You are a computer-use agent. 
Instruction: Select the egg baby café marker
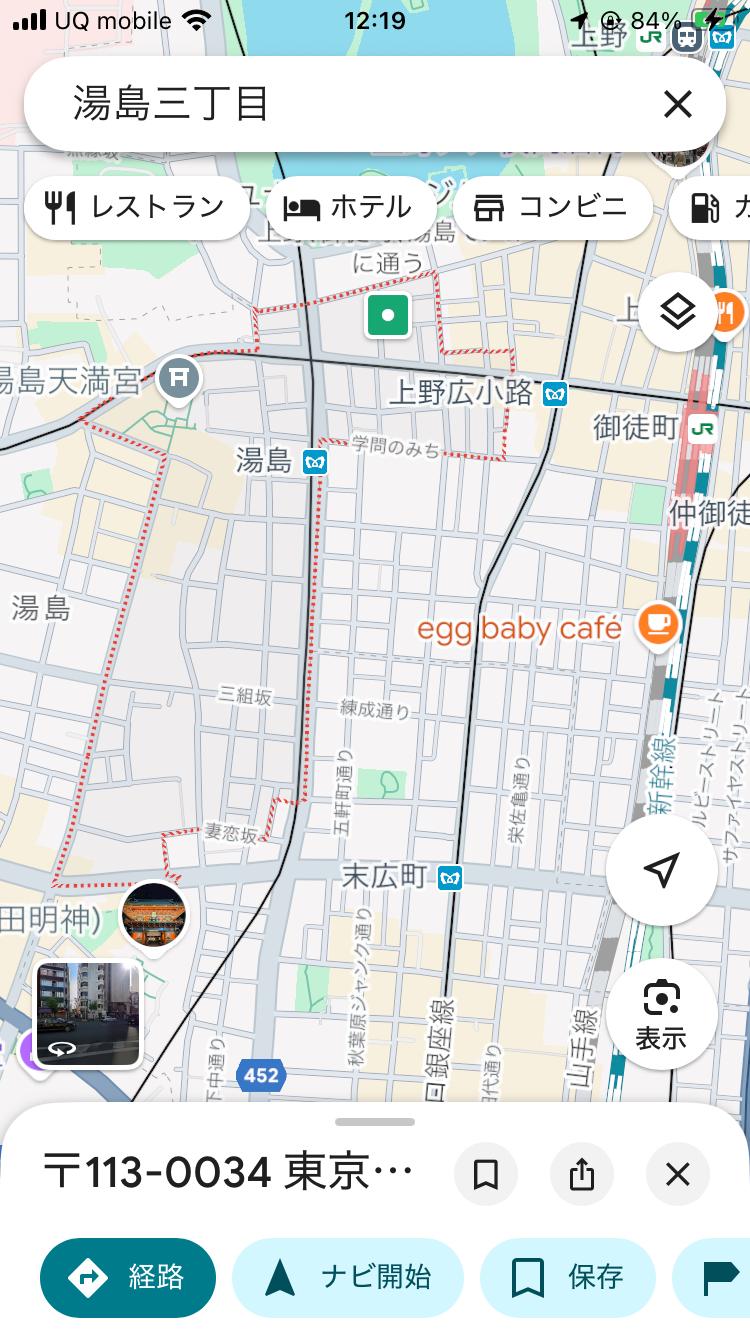[657, 627]
